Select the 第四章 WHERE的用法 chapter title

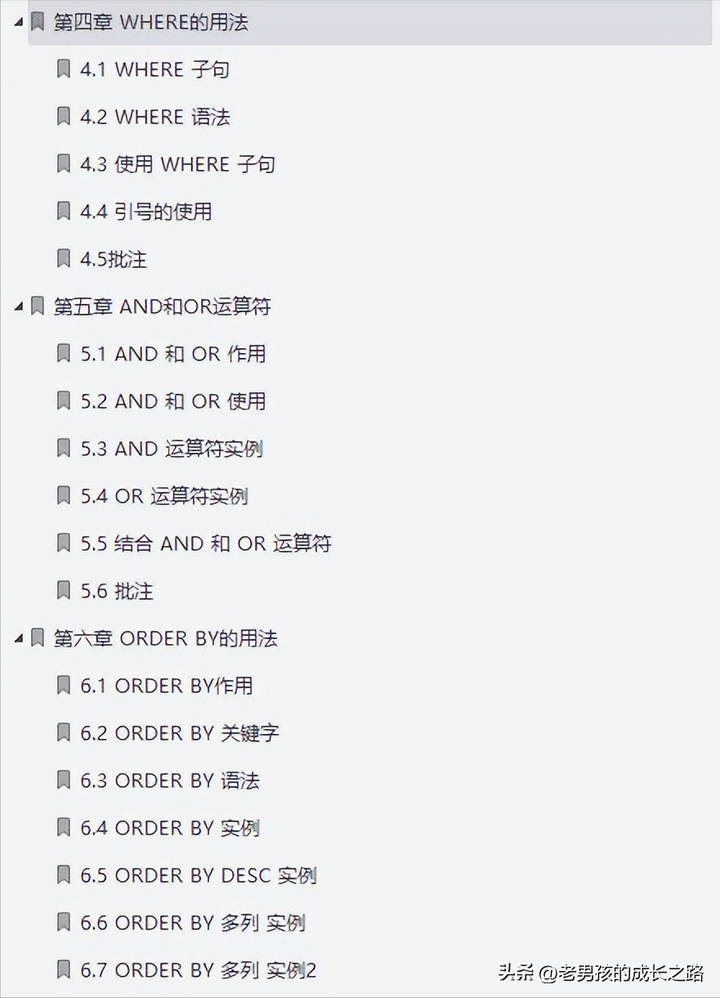(151, 22)
